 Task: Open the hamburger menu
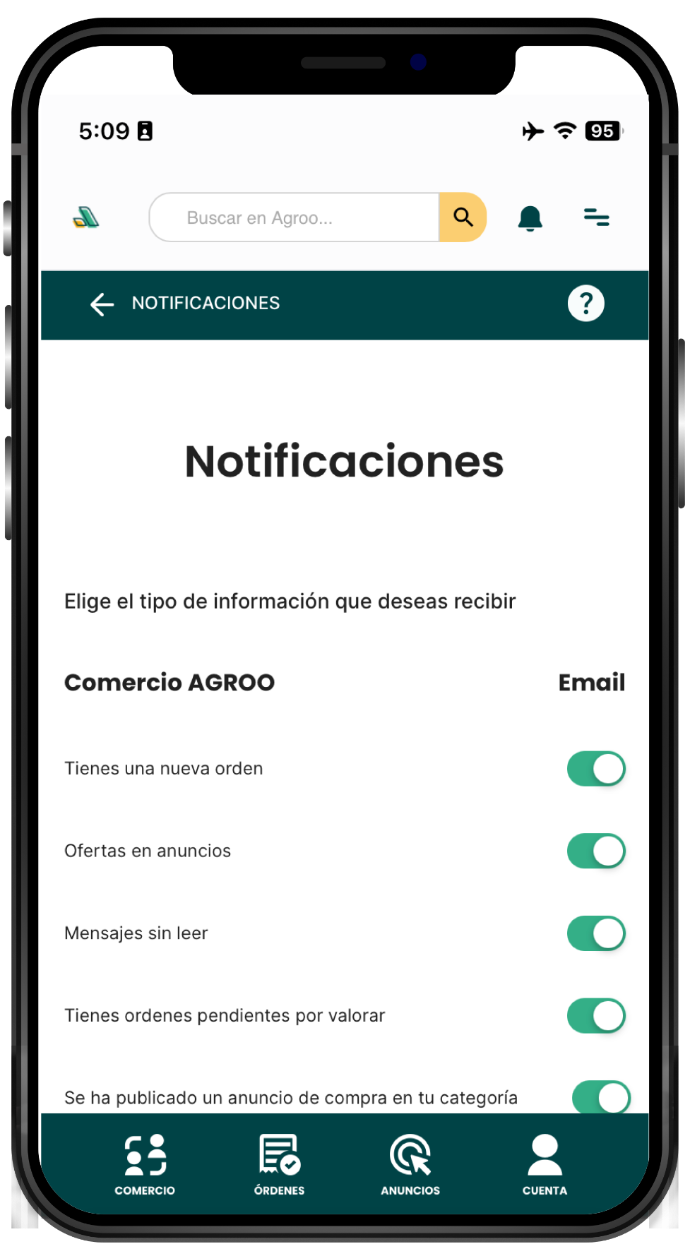pos(597,217)
